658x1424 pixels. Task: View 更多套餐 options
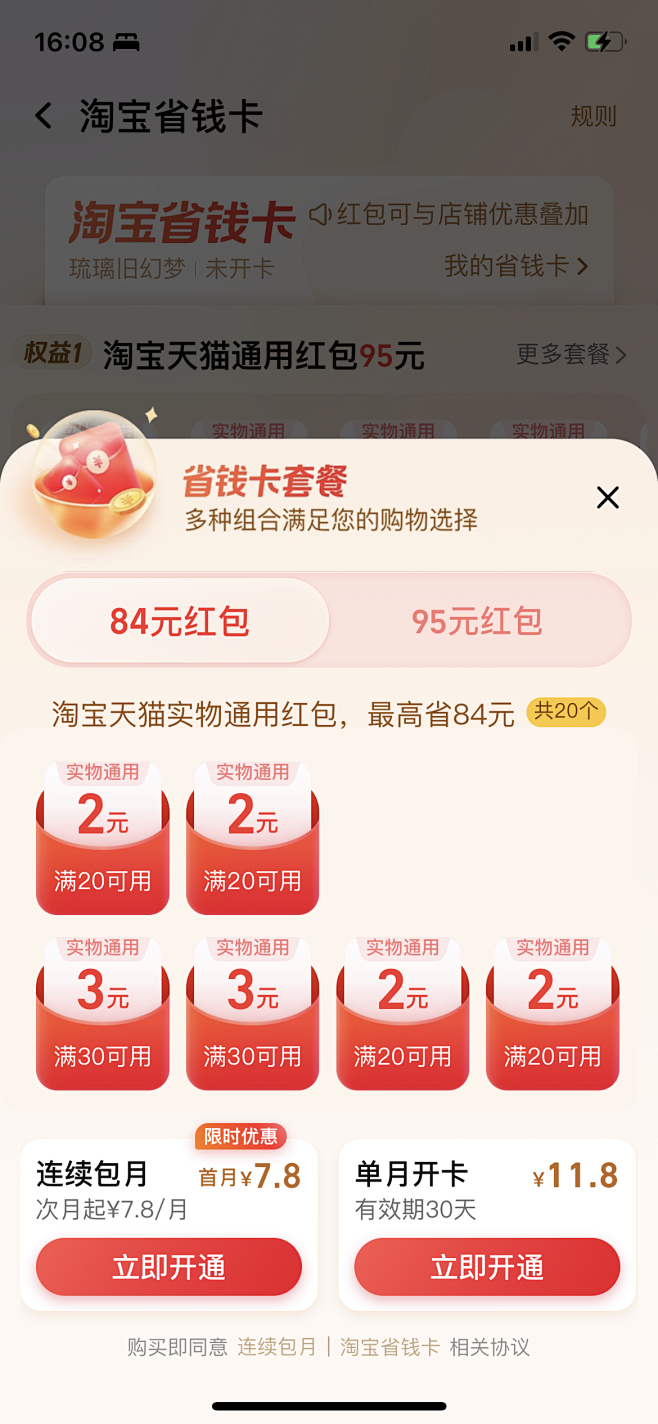(571, 354)
